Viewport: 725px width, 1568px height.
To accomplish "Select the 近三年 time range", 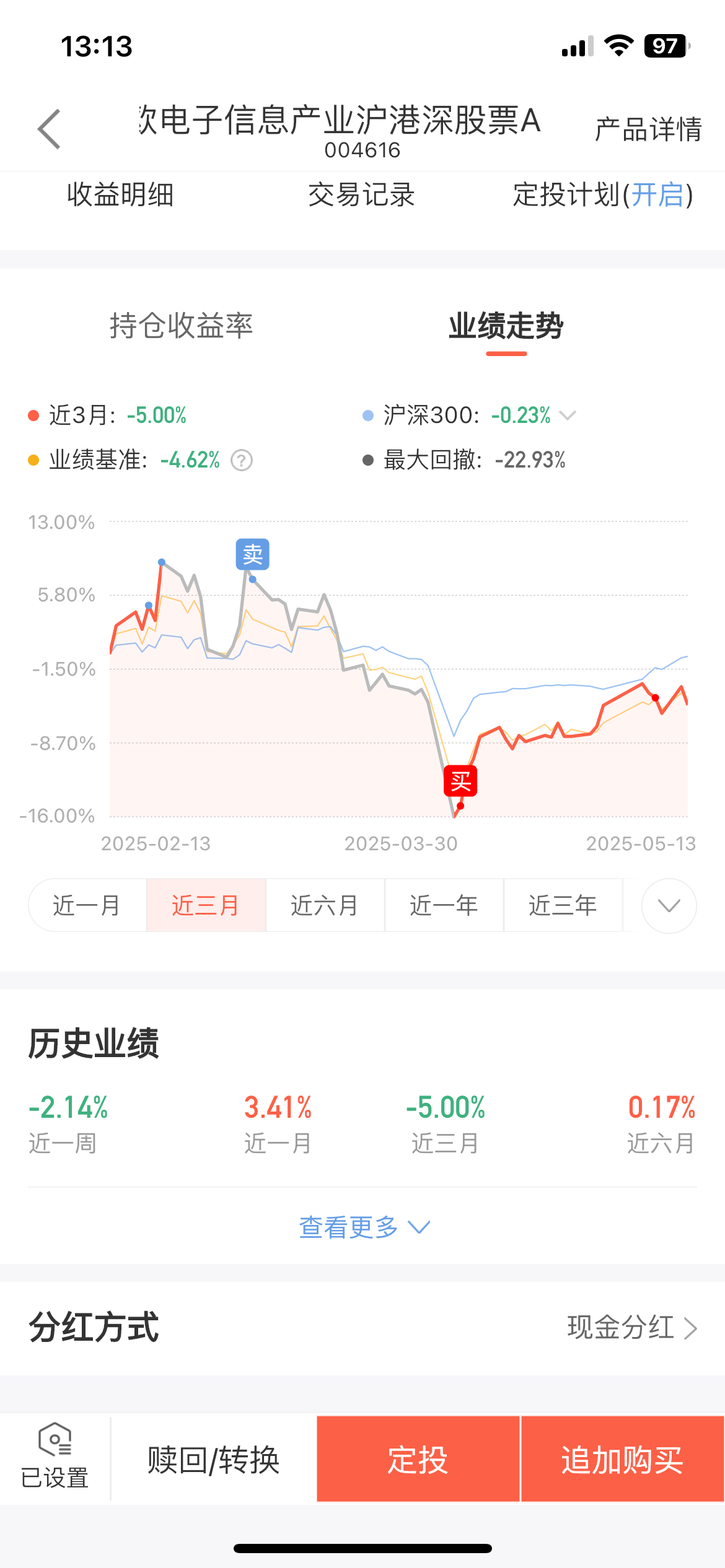I will [563, 905].
